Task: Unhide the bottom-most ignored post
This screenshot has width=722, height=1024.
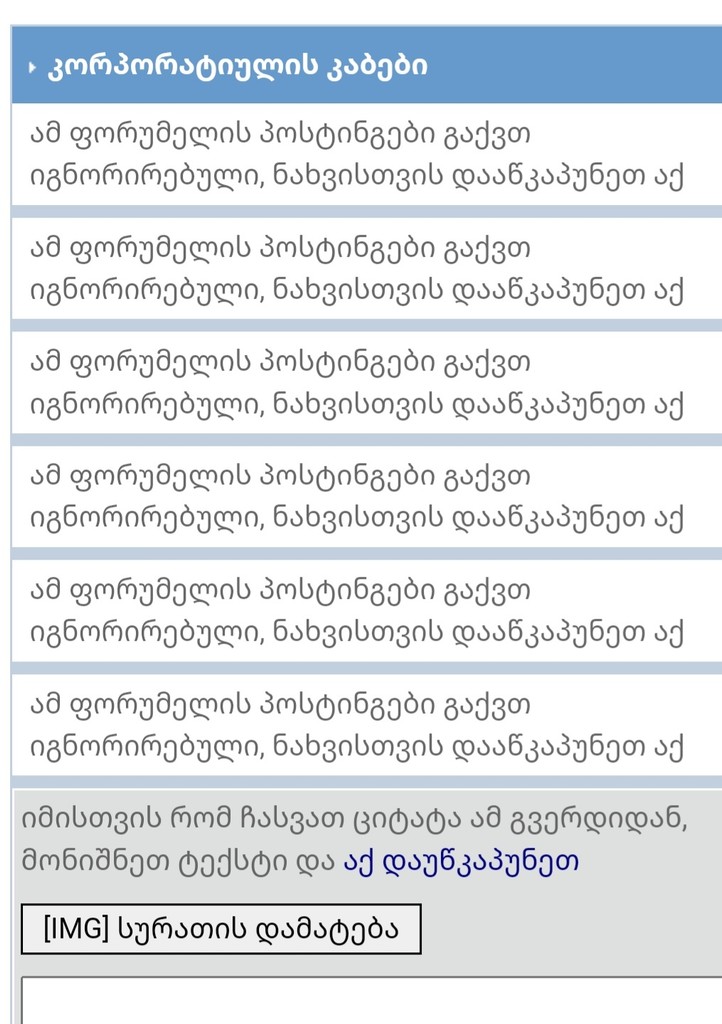Action: click(x=670, y=746)
